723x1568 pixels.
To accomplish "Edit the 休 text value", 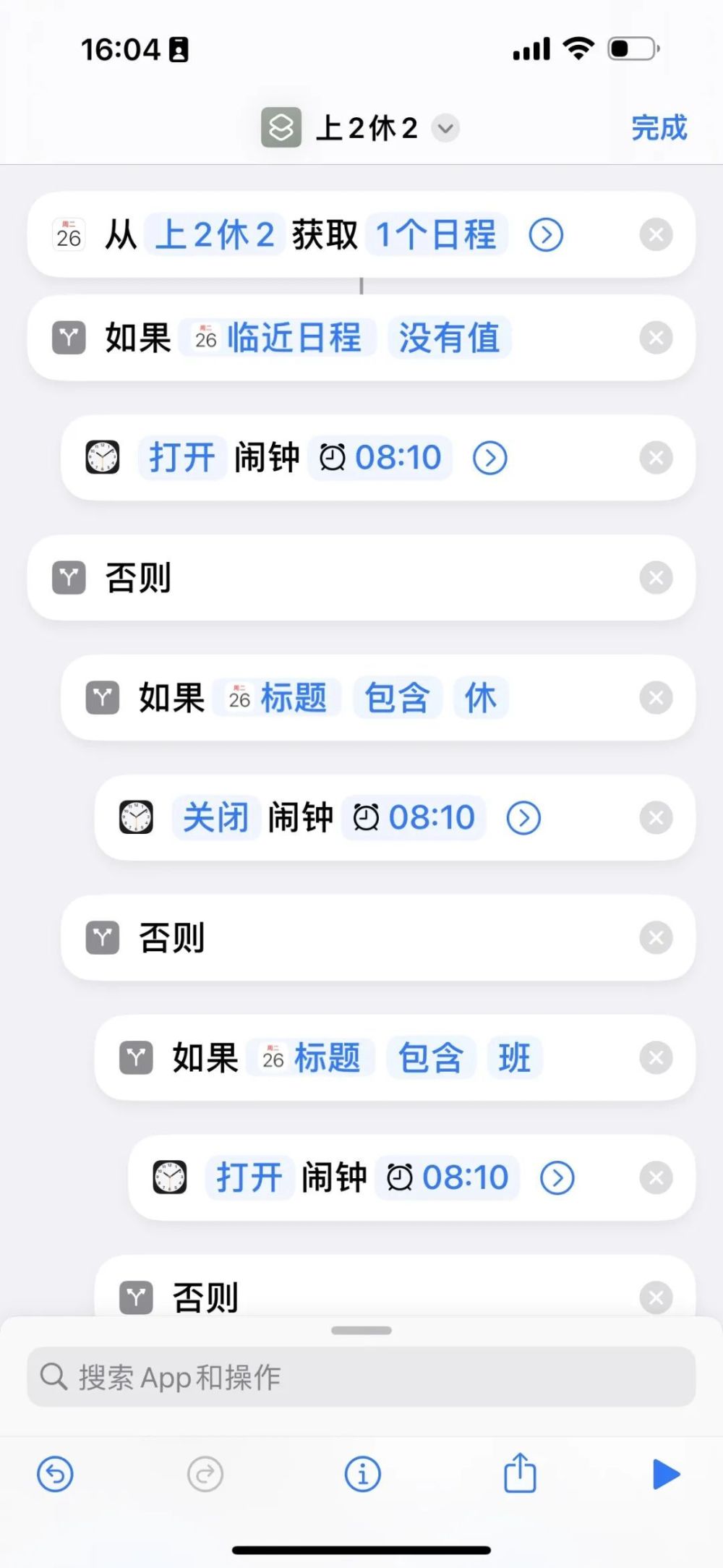I will pyautogui.click(x=481, y=698).
